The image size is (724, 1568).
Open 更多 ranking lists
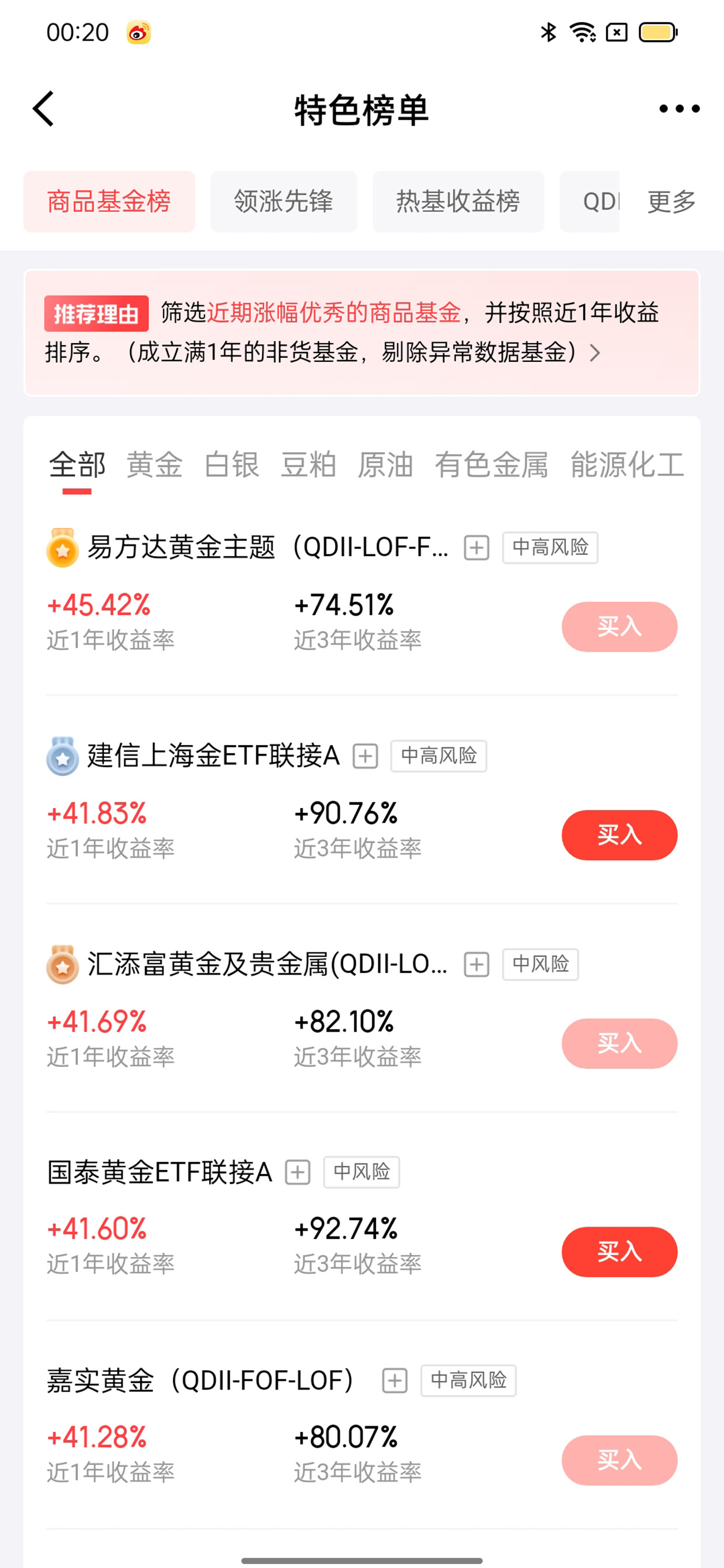point(671,201)
